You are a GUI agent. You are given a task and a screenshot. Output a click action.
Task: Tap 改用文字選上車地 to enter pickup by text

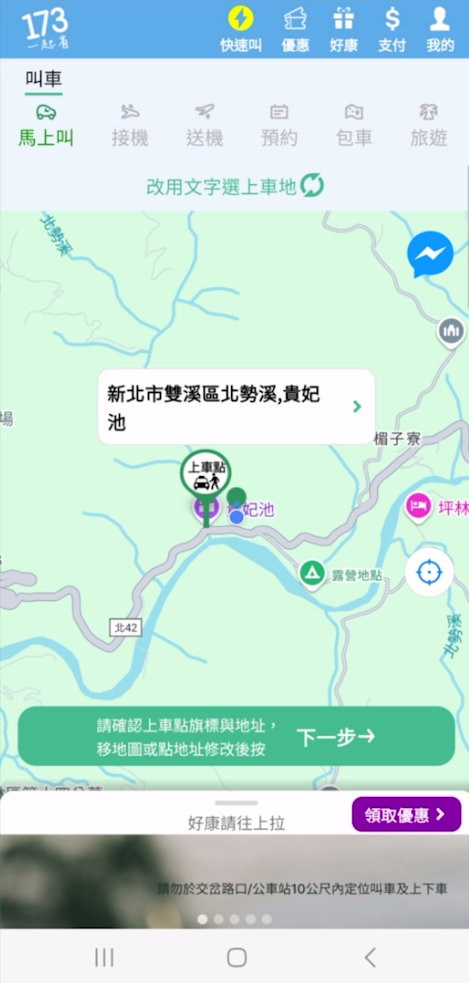[x=235, y=186]
